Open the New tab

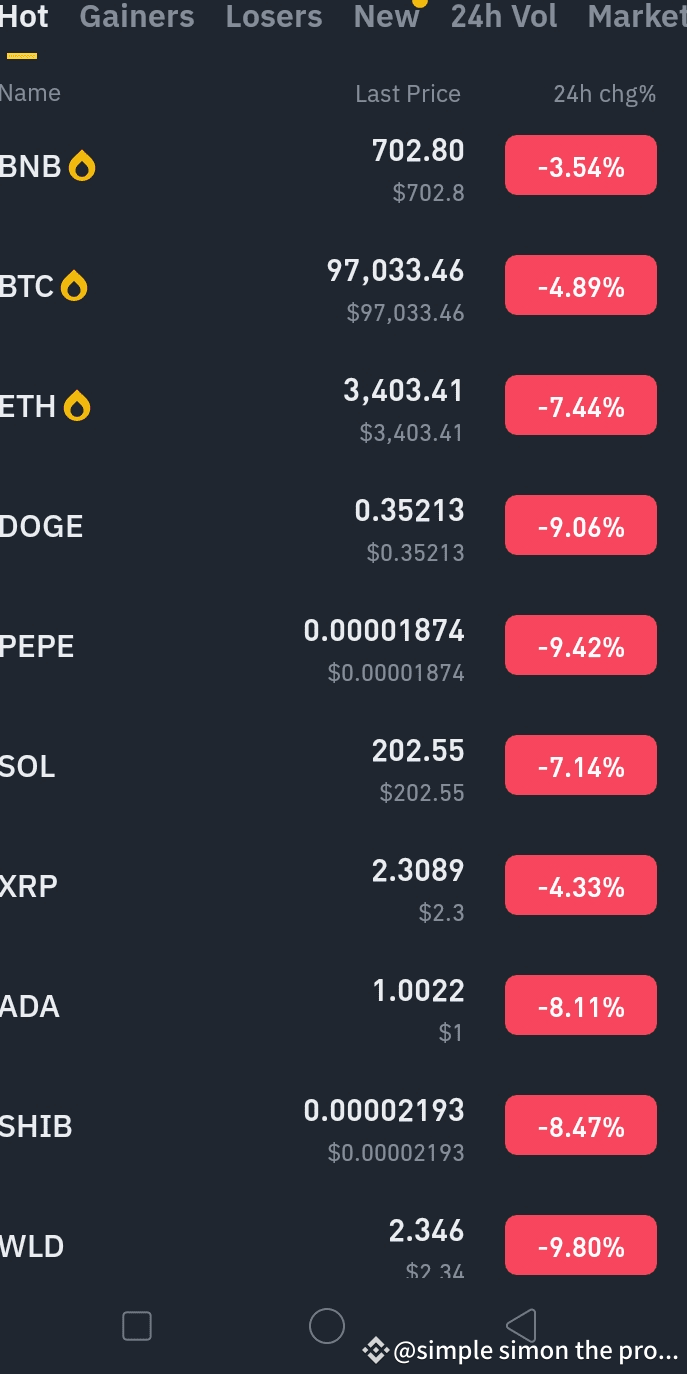[387, 17]
